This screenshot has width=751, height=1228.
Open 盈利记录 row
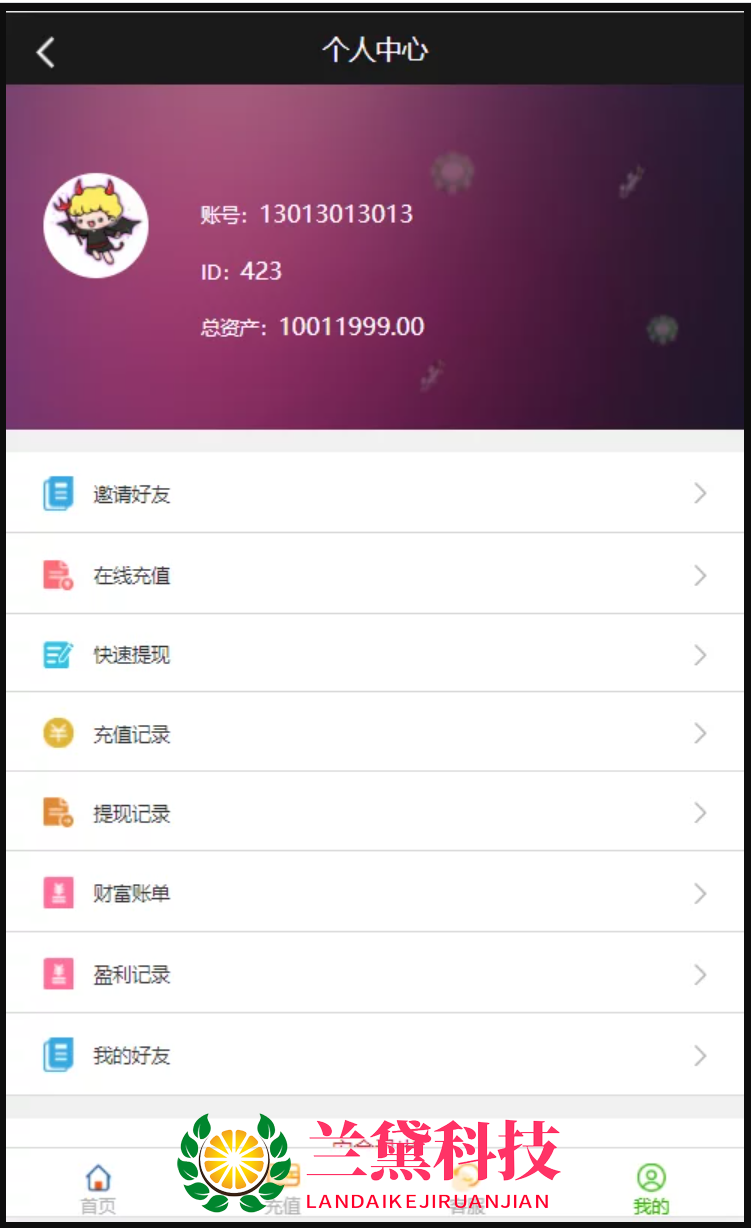(374, 974)
